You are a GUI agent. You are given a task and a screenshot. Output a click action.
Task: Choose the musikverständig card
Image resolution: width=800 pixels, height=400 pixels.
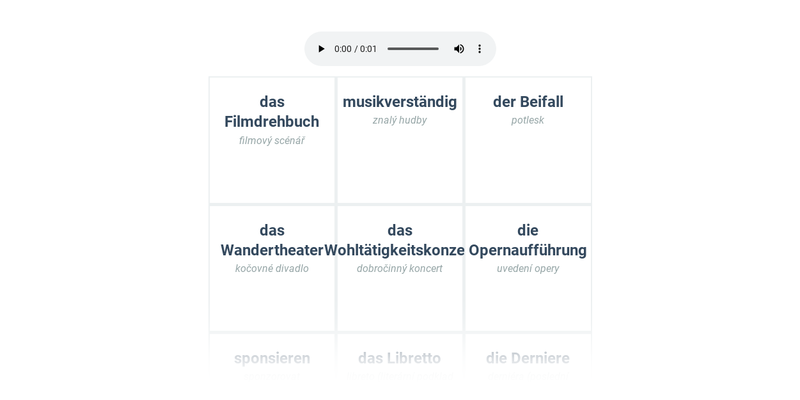(x=400, y=140)
